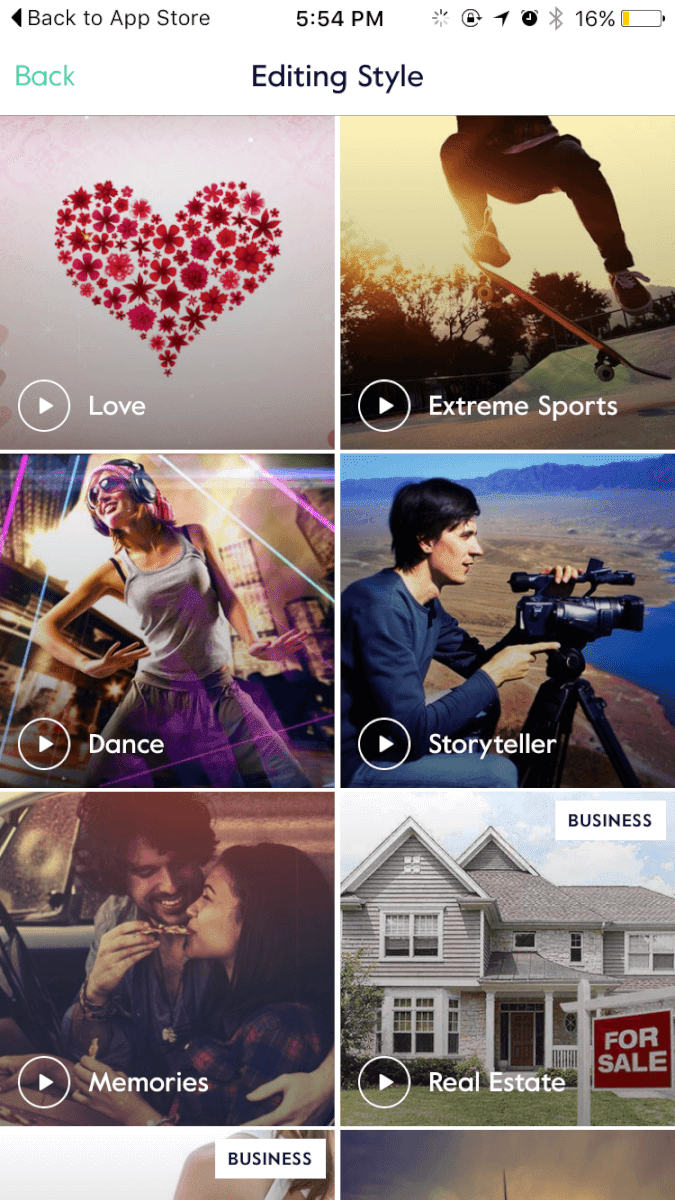Pick the Storyteller style tile
The width and height of the screenshot is (675, 1200).
pyautogui.click(x=508, y=620)
